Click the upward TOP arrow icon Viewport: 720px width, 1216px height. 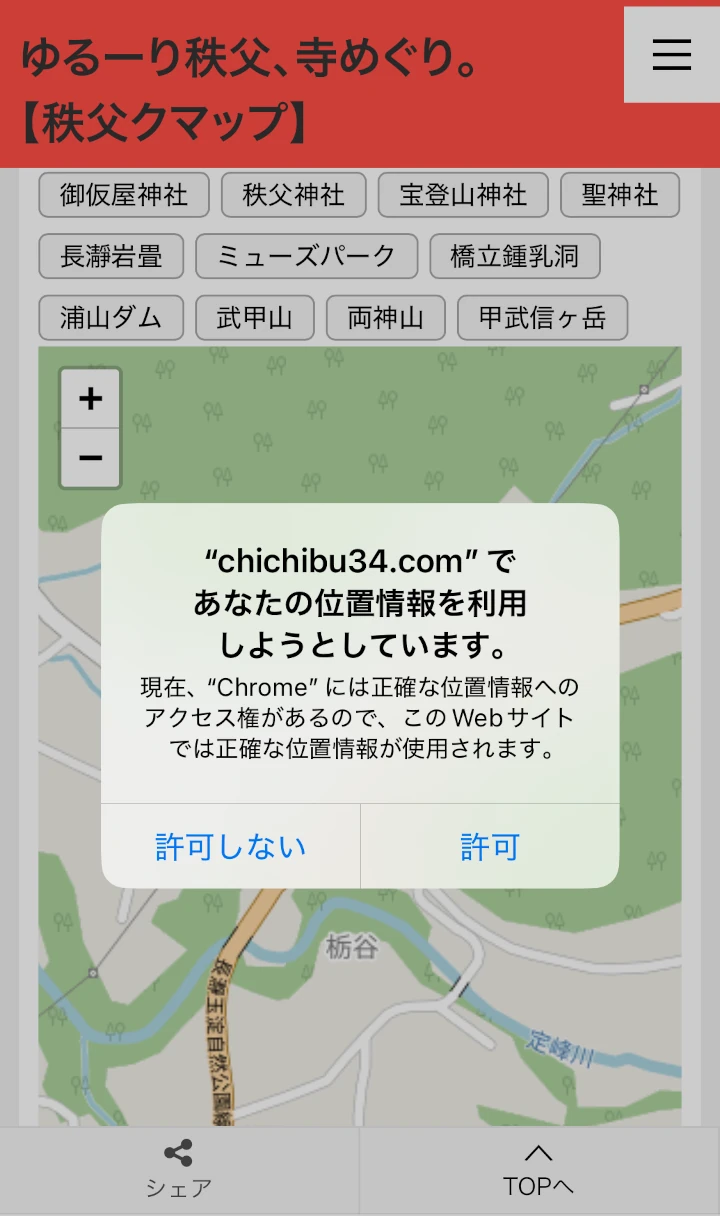pos(538,1152)
